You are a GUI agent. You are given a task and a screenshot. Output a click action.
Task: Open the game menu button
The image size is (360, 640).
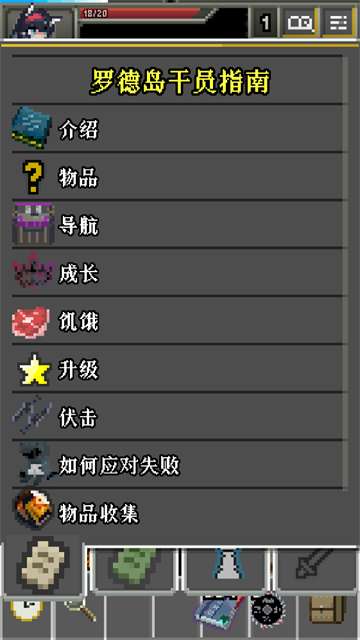pyautogui.click(x=339, y=22)
